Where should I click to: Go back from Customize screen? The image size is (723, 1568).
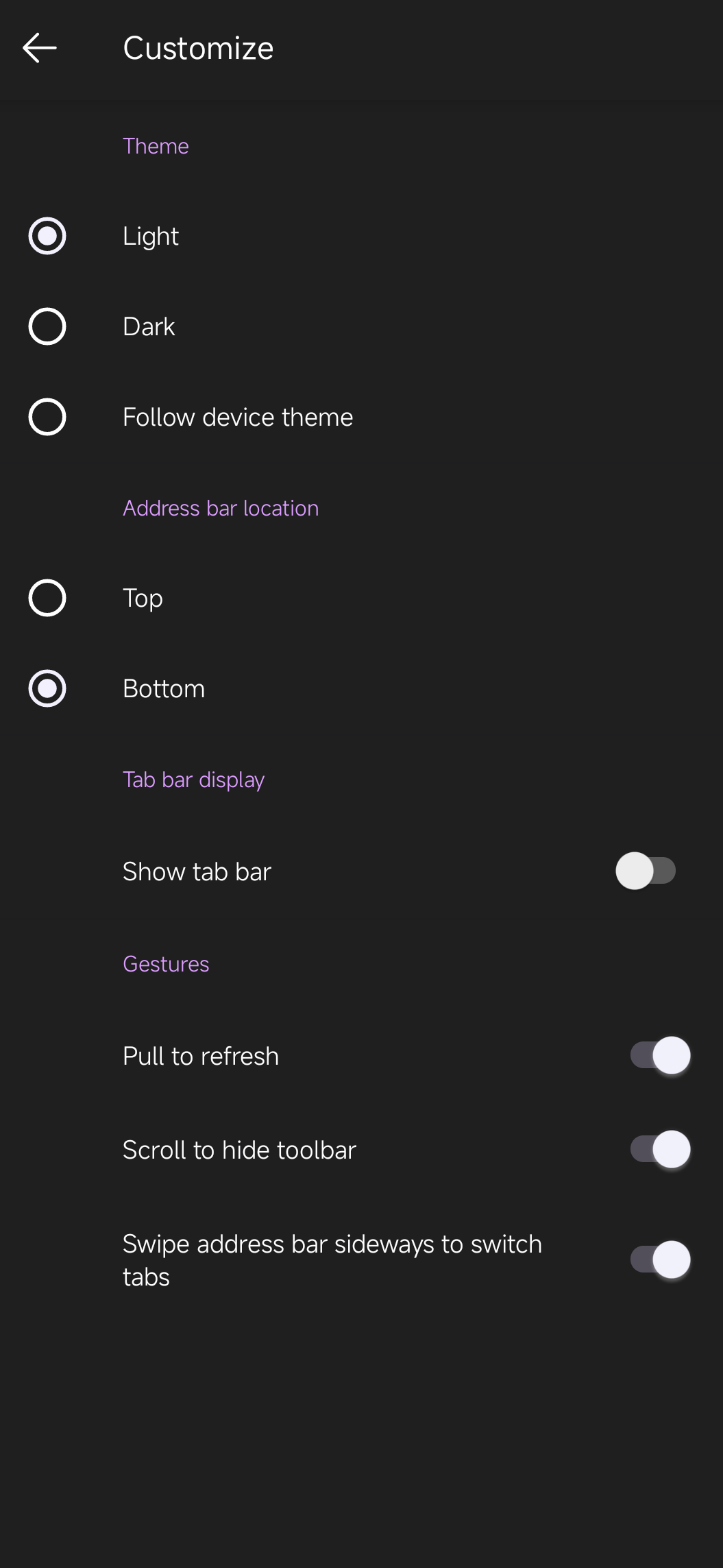[39, 48]
